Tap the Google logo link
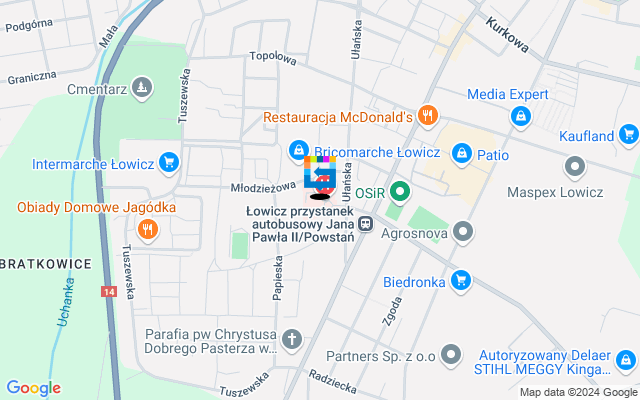This screenshot has width=640, height=400. tap(33, 388)
